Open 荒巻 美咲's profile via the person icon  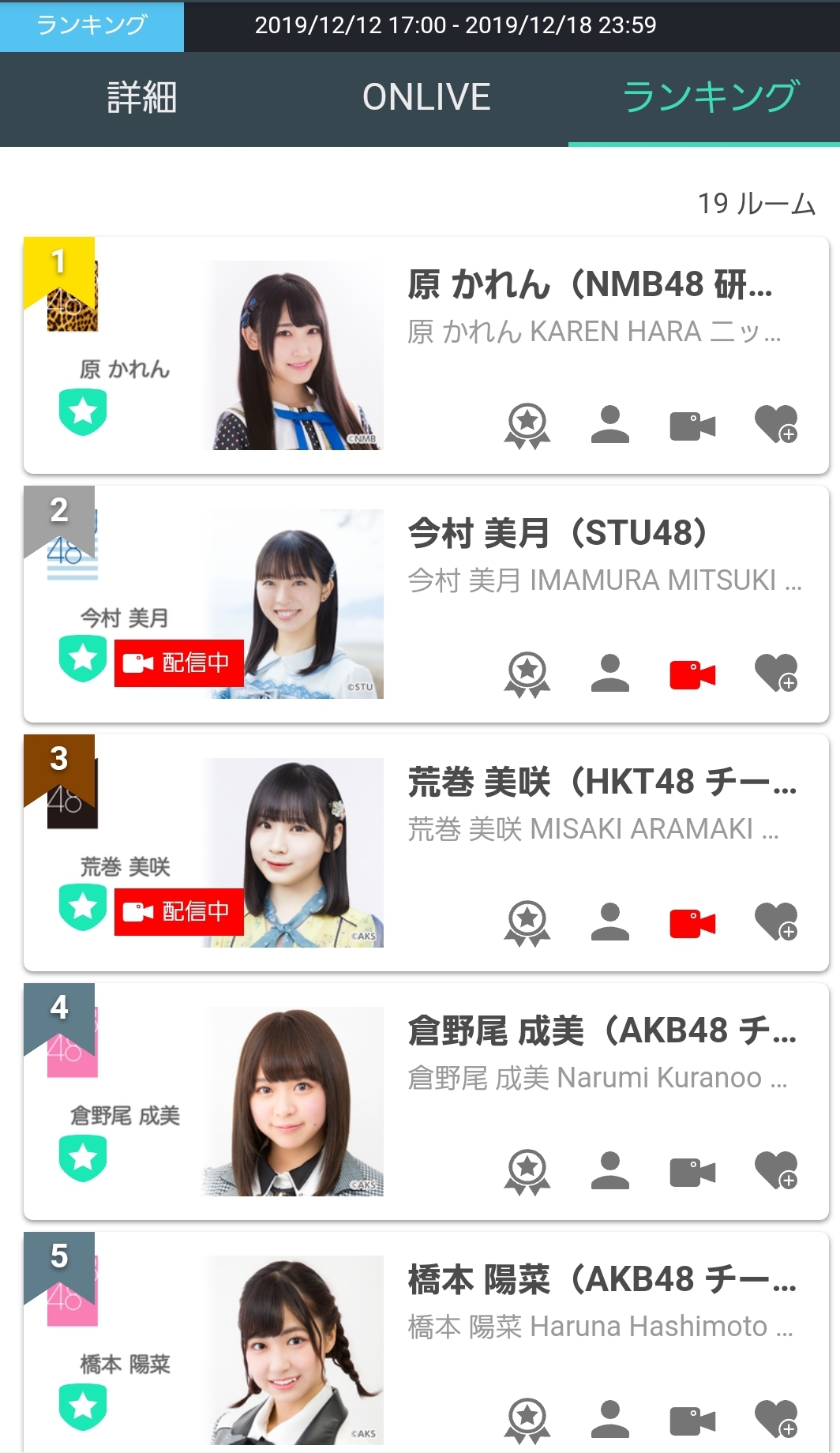(x=610, y=922)
